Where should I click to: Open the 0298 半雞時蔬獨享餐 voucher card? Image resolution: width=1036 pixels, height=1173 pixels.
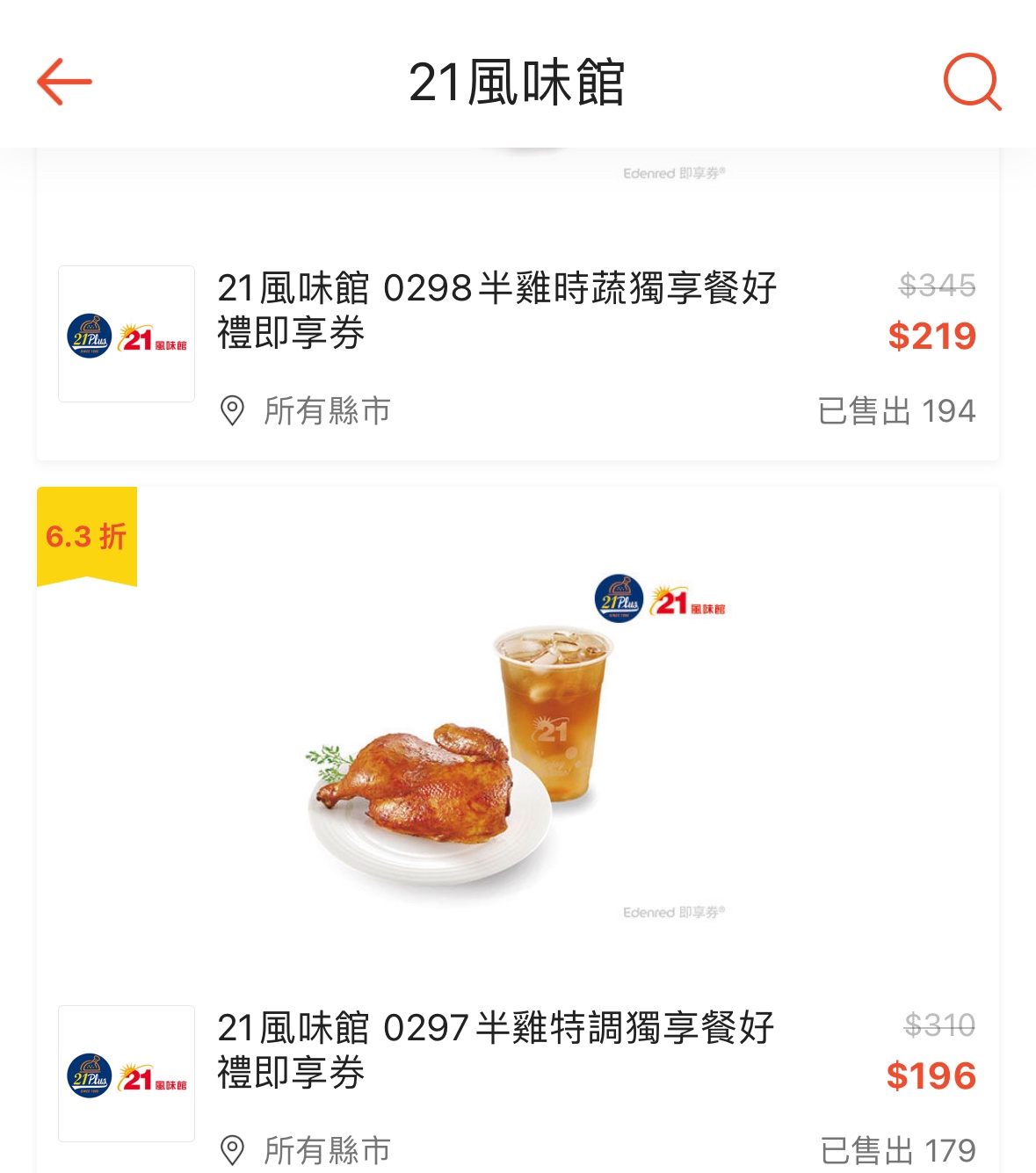point(496,310)
